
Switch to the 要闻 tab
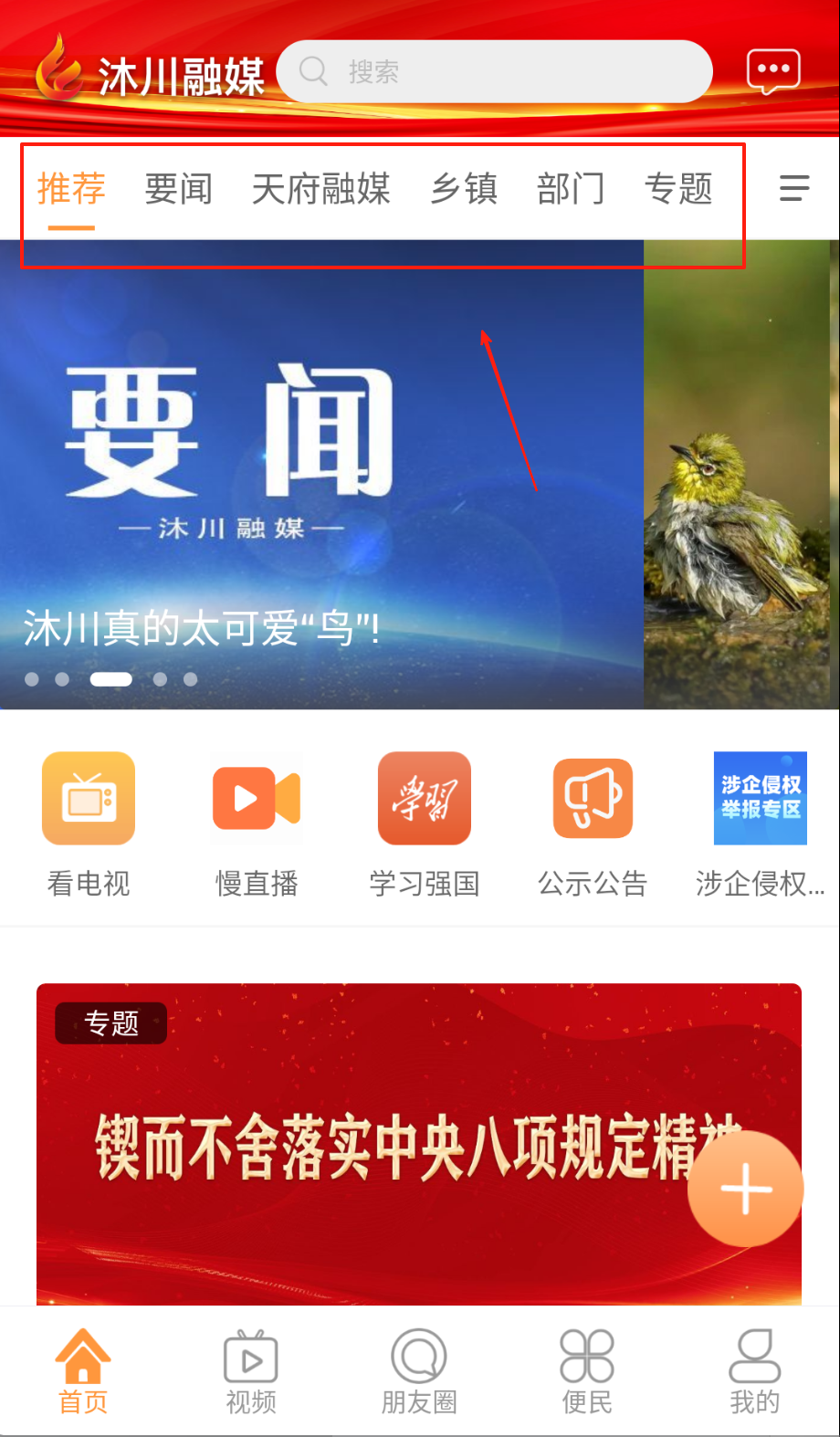click(x=178, y=190)
